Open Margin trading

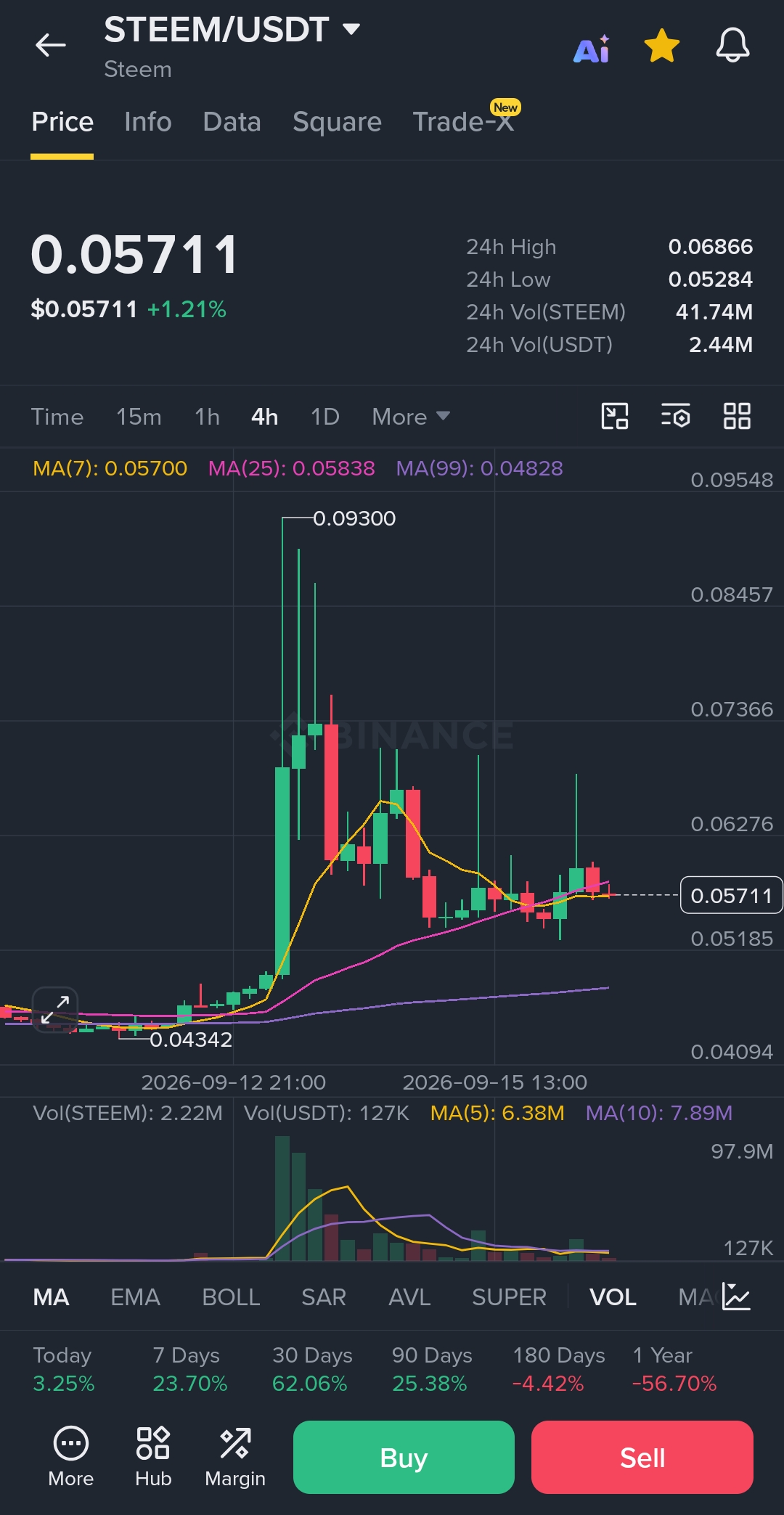click(235, 1457)
